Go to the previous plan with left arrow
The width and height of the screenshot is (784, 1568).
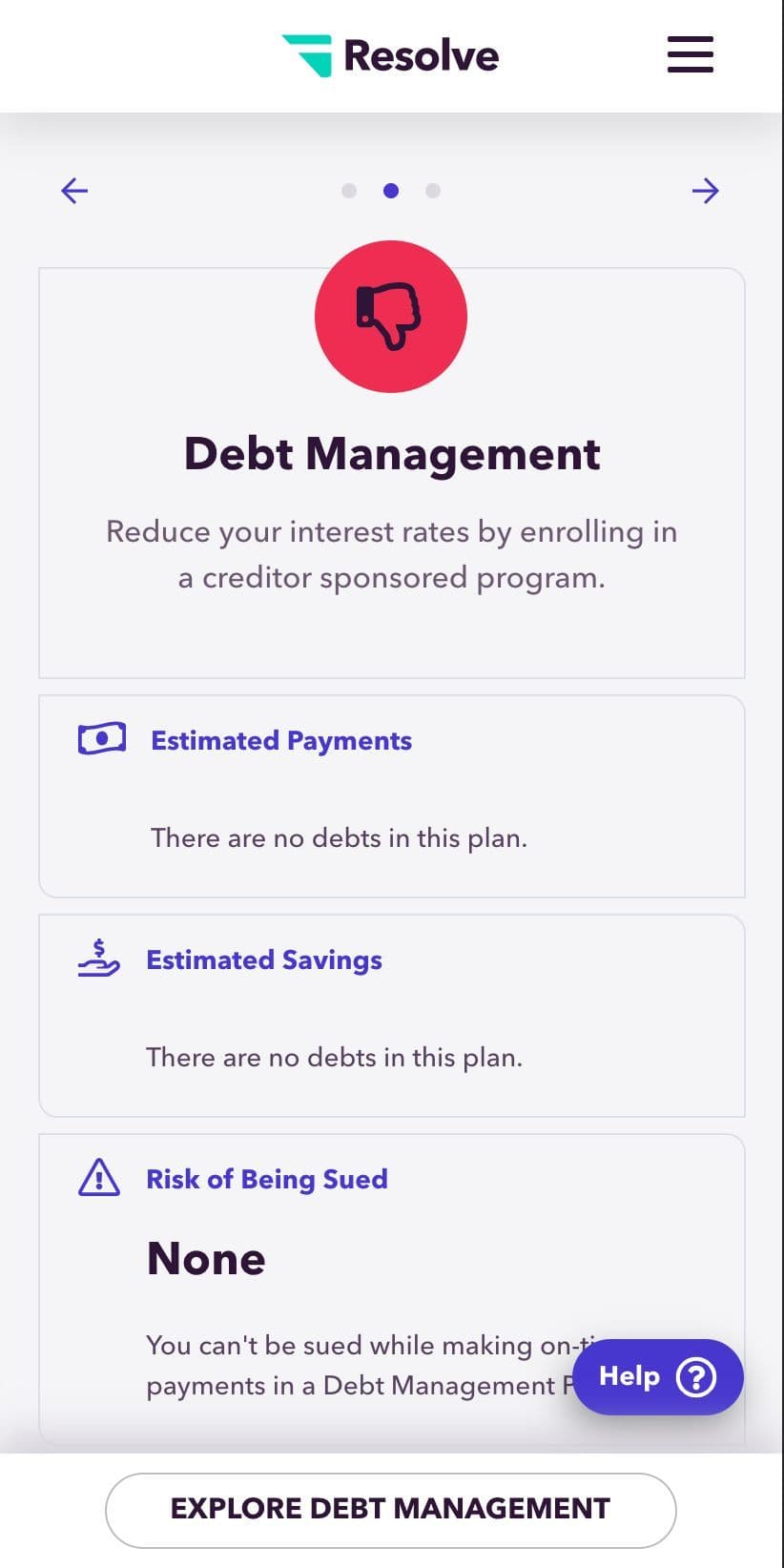pyautogui.click(x=74, y=191)
